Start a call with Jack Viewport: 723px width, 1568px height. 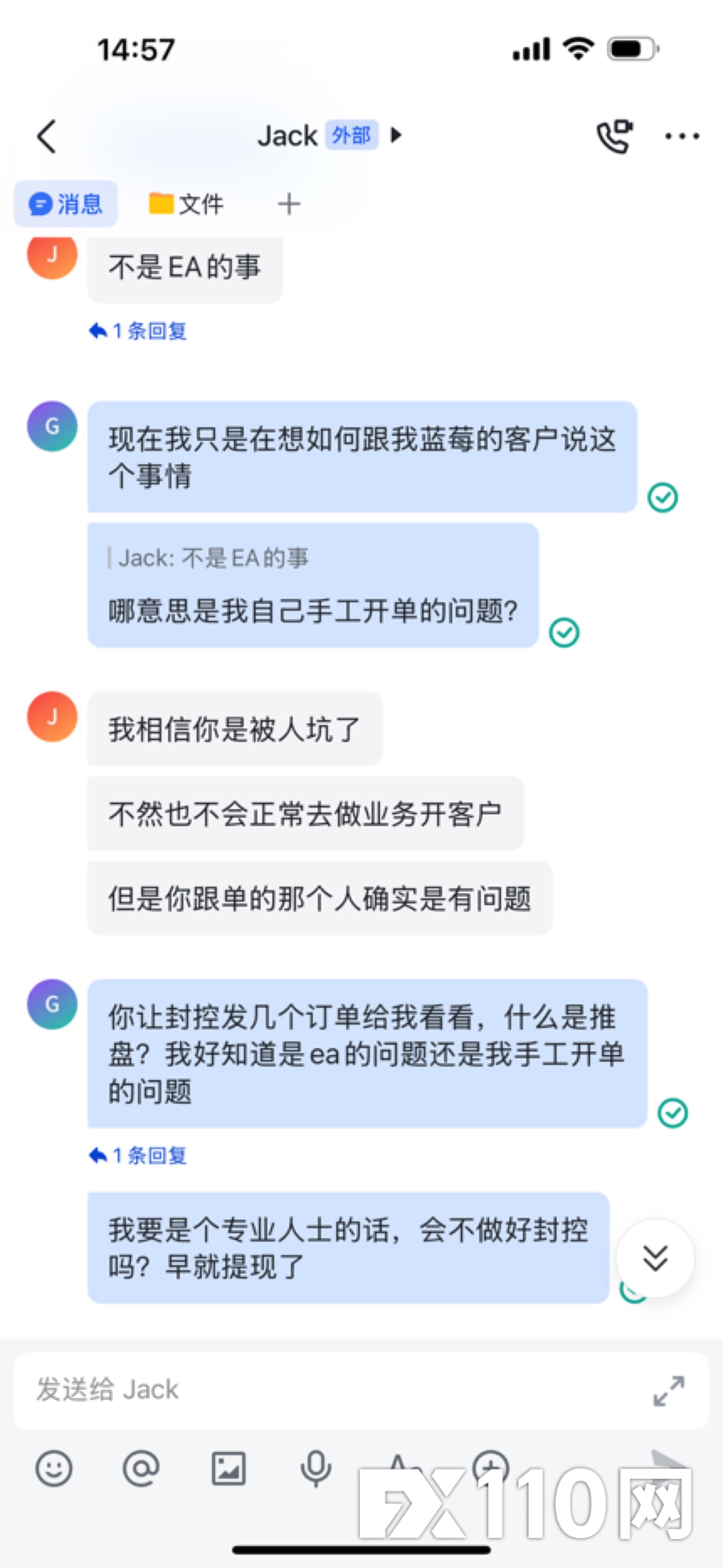click(614, 136)
